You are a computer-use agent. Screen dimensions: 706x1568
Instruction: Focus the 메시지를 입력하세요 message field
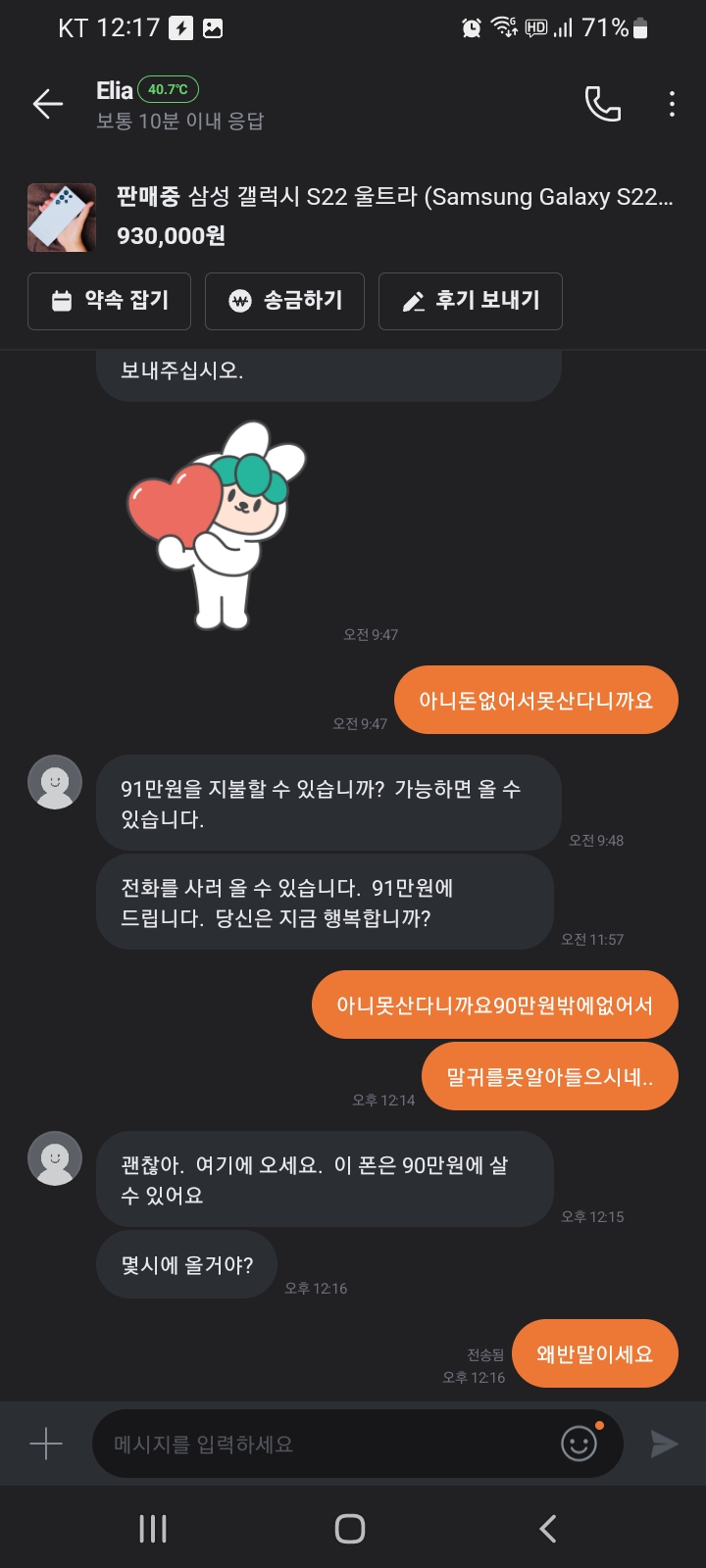[x=324, y=1444]
